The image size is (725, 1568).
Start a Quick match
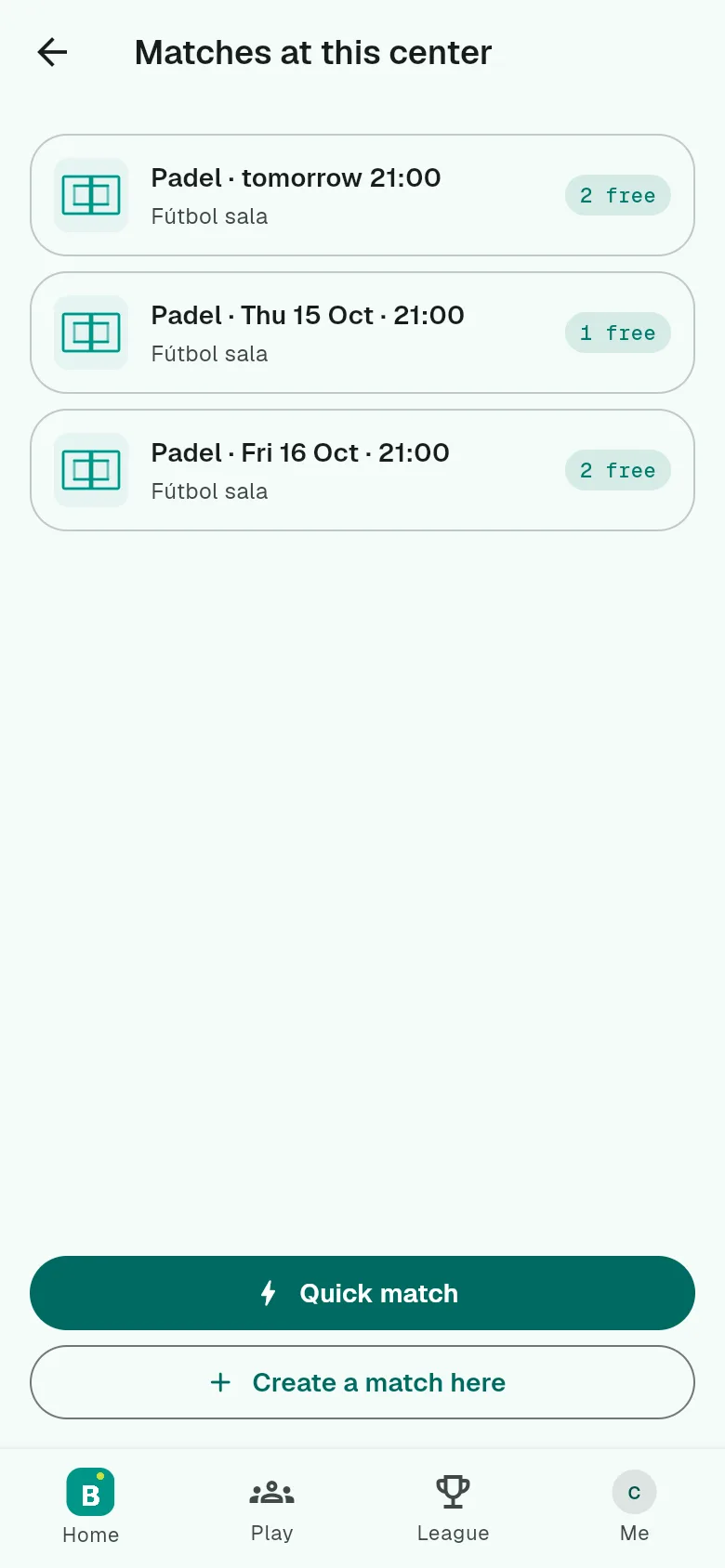pos(362,1293)
